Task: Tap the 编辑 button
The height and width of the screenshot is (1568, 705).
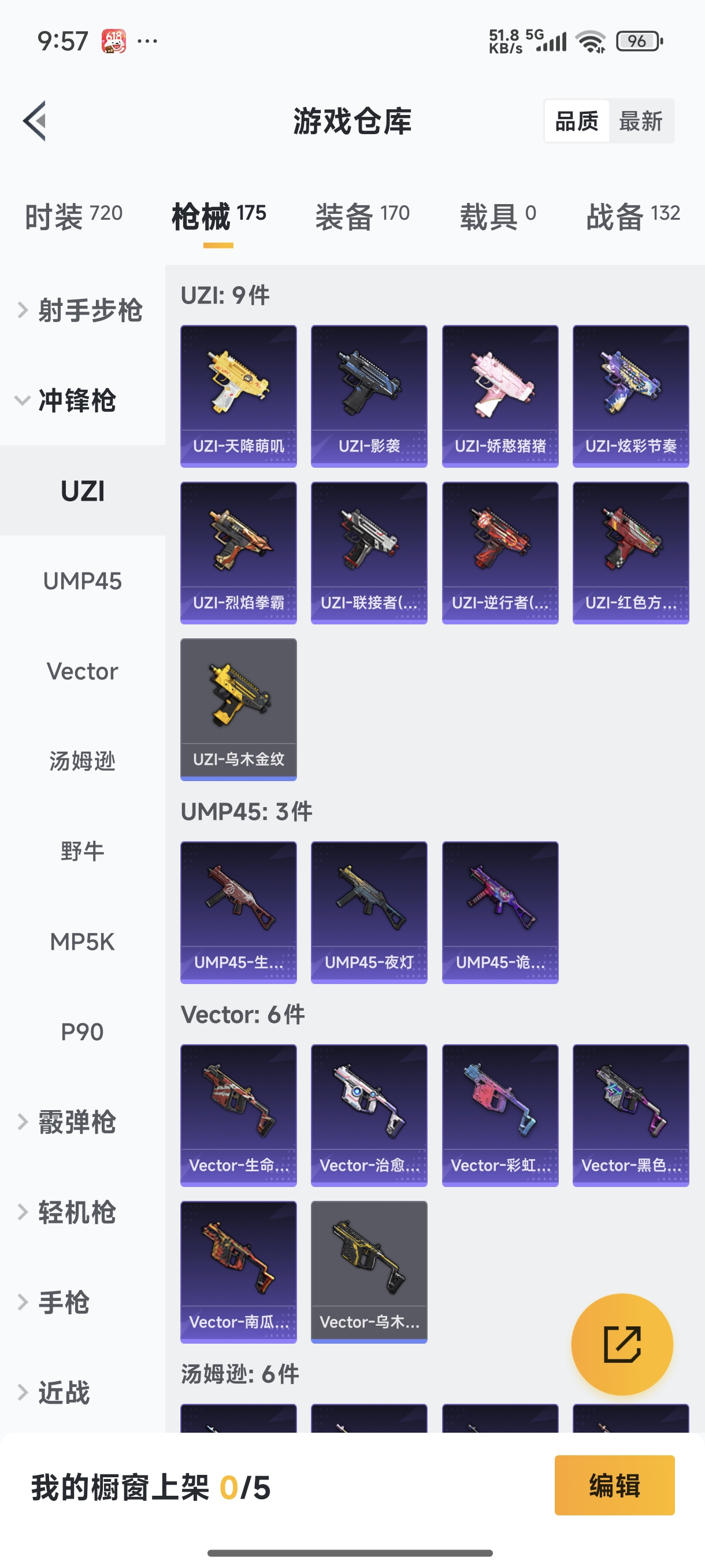Action: coord(614,1485)
